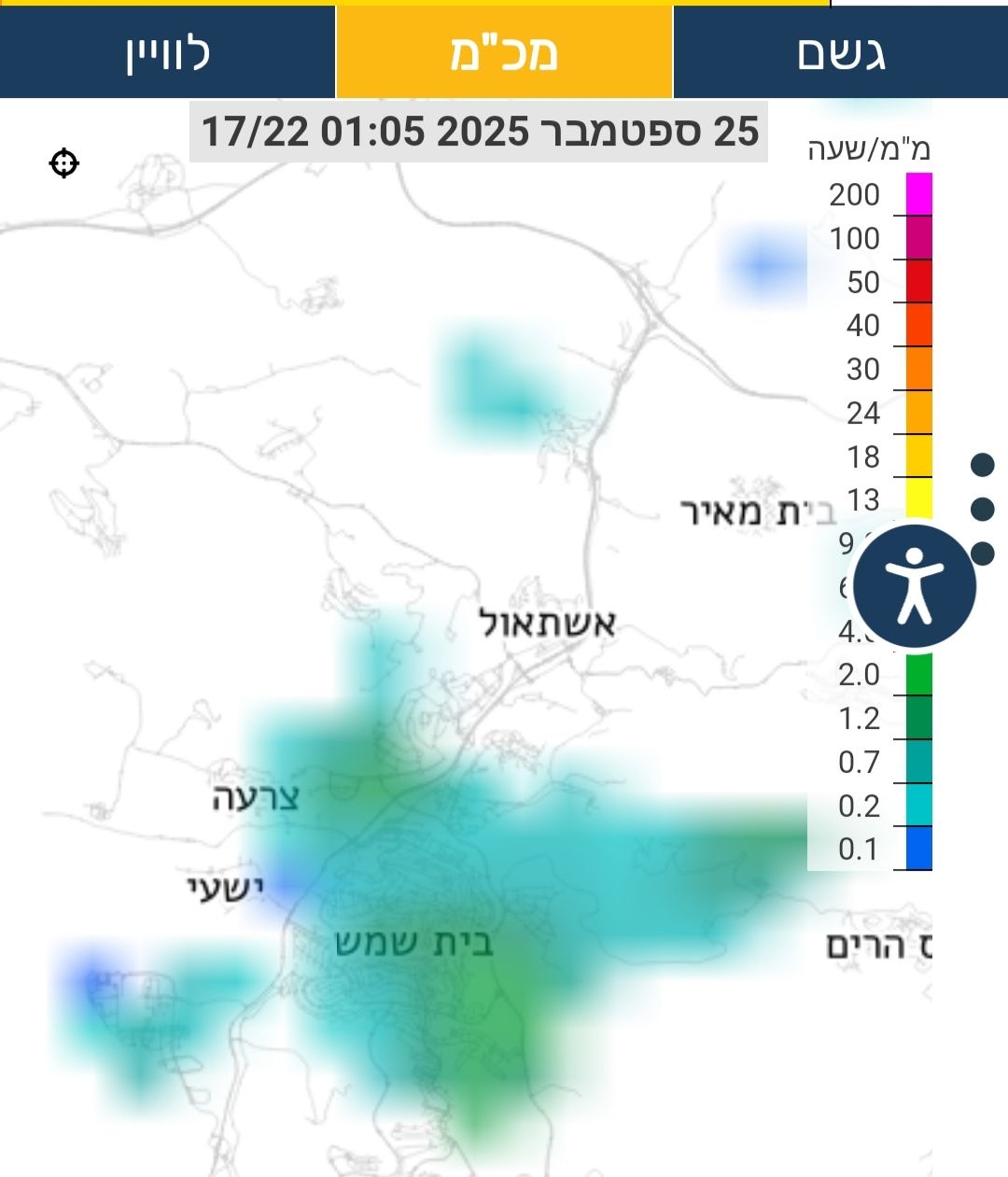Switch to the גשם tab
This screenshot has width=1008, height=1177.
click(841, 52)
